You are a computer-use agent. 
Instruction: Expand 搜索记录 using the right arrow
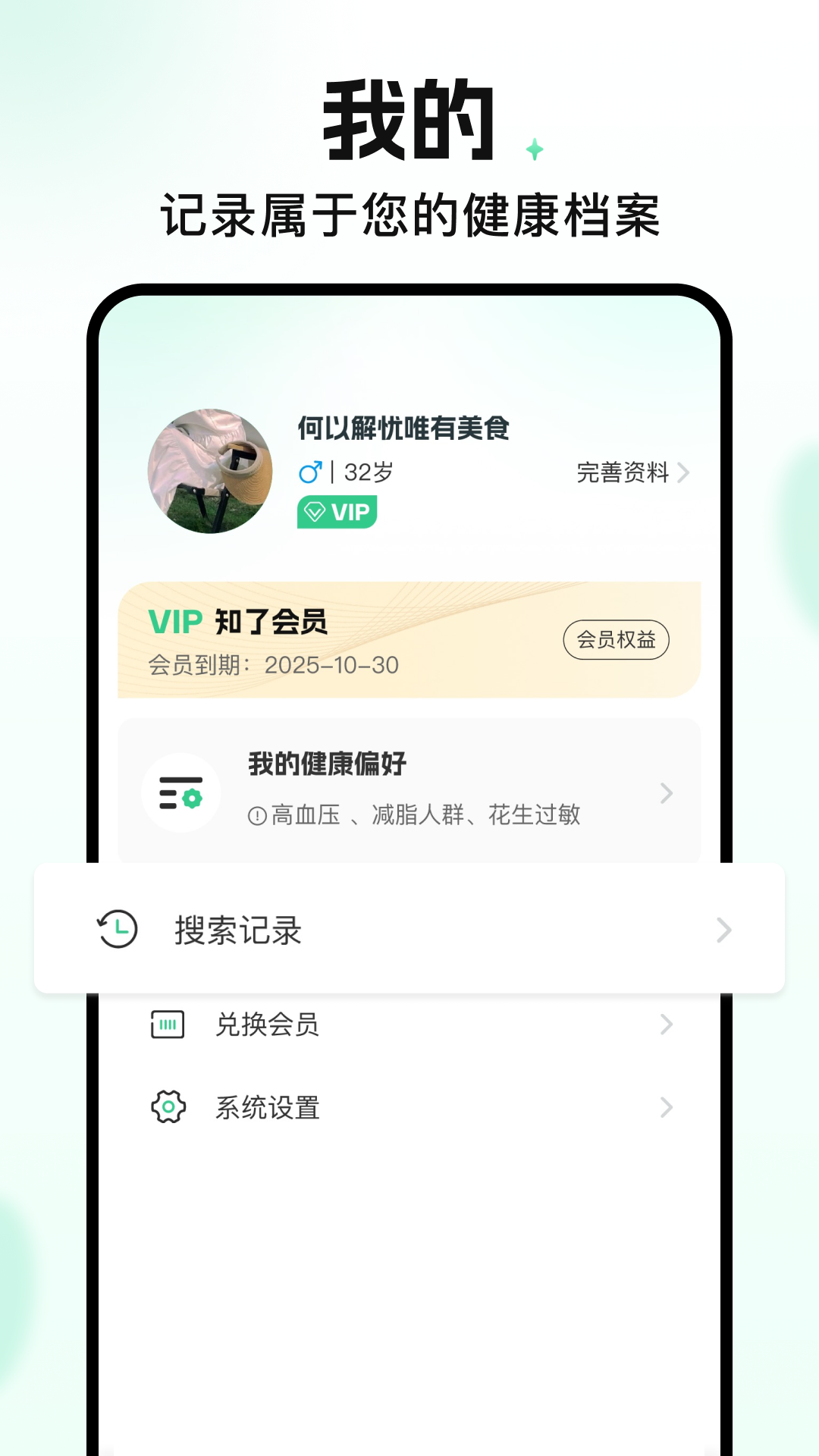tap(724, 930)
